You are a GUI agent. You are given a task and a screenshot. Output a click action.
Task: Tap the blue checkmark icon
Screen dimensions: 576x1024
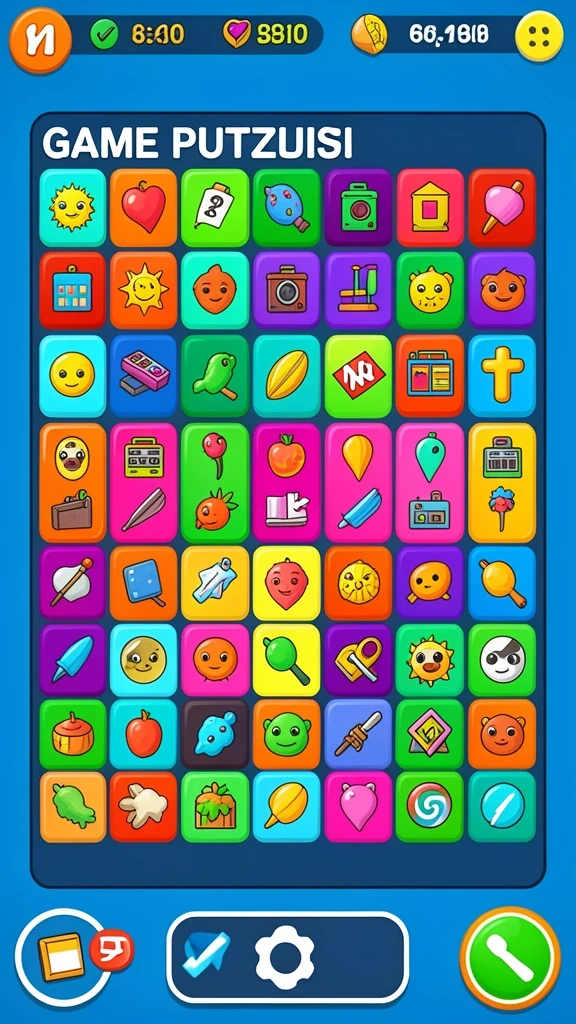(206, 954)
